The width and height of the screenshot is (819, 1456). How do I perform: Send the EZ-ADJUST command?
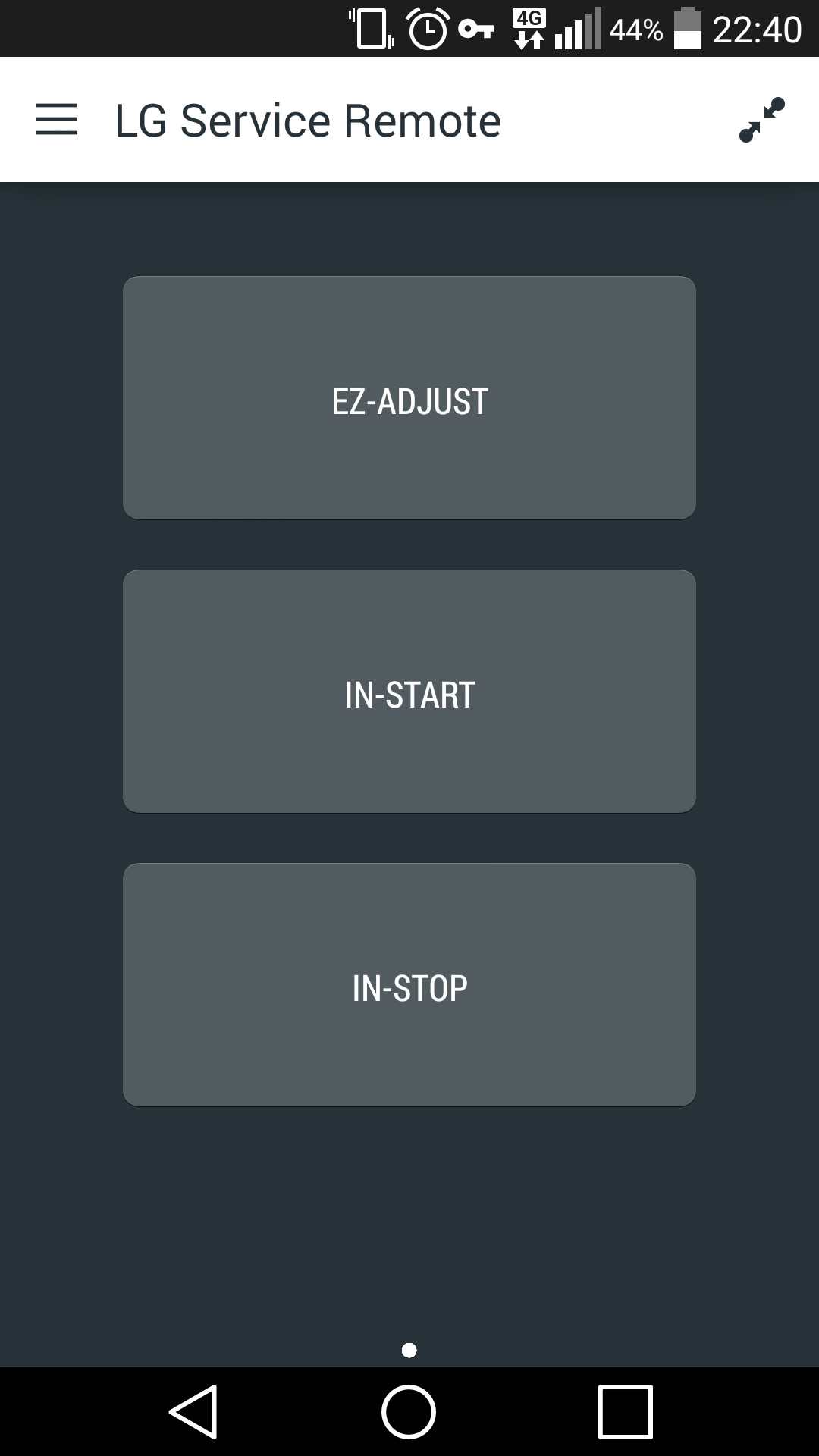(409, 398)
